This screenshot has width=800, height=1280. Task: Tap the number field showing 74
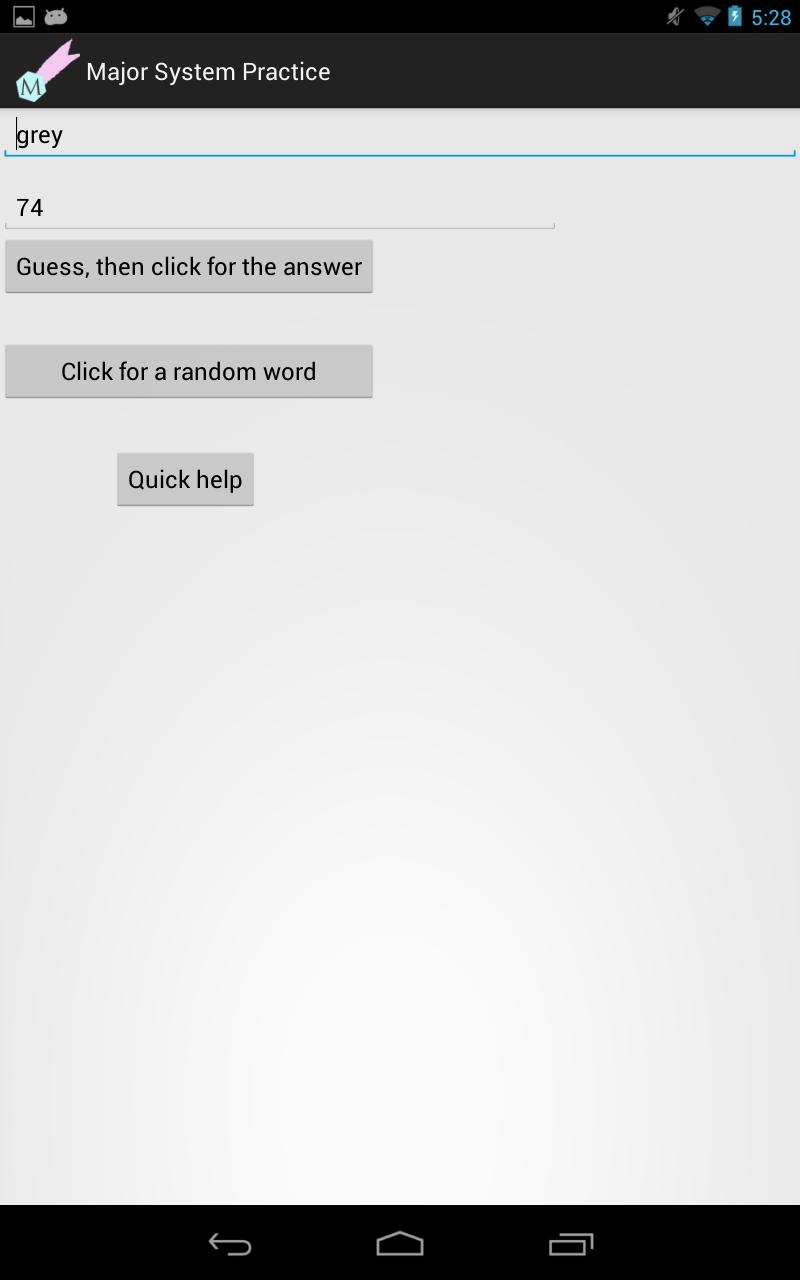click(x=280, y=208)
